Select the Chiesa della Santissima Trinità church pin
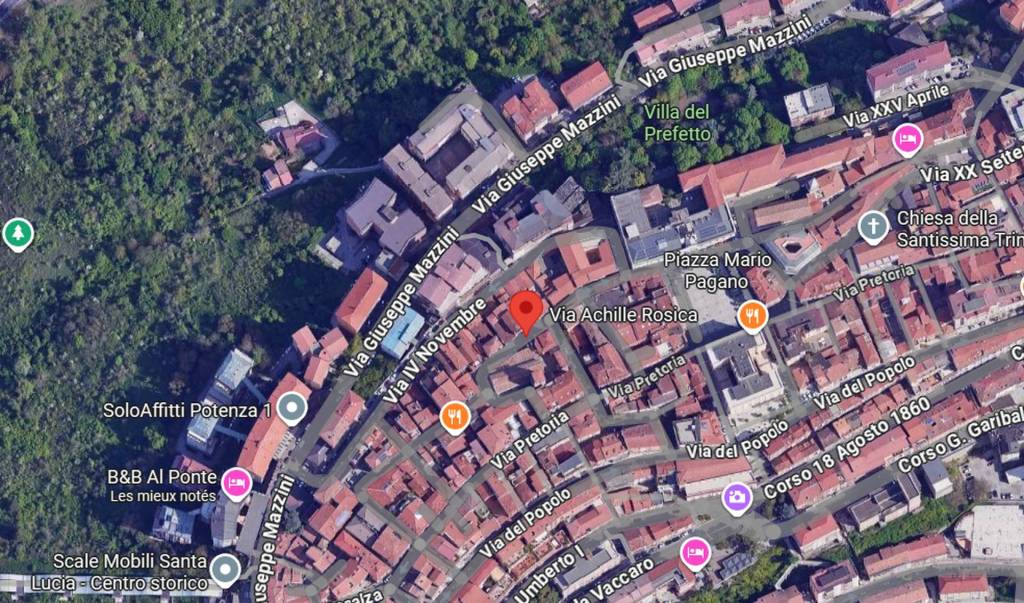The width and height of the screenshot is (1024, 603). pos(873,227)
